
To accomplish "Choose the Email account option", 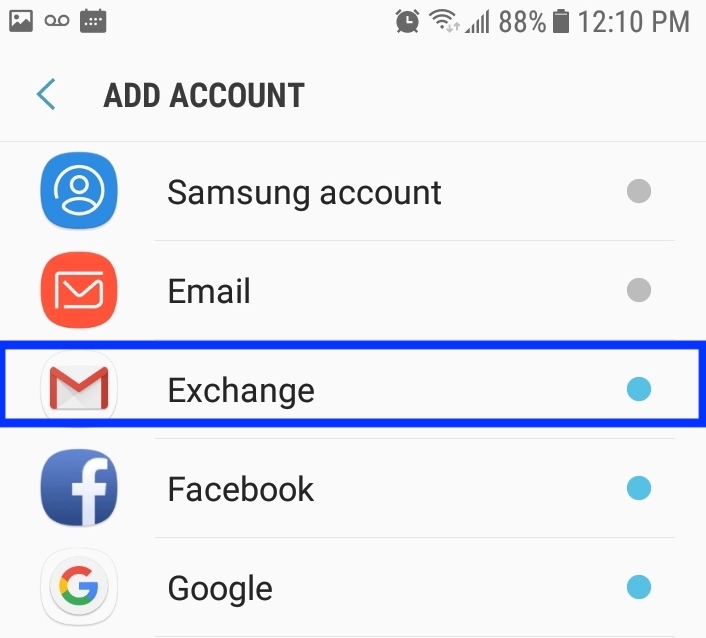I will coord(209,292).
